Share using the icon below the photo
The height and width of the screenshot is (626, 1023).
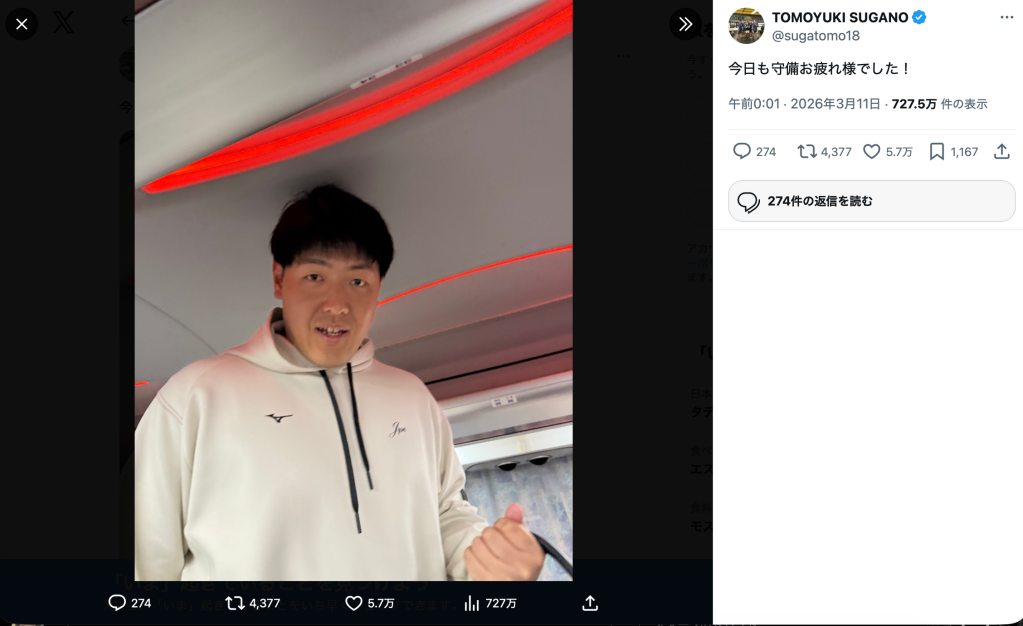pyautogui.click(x=590, y=603)
